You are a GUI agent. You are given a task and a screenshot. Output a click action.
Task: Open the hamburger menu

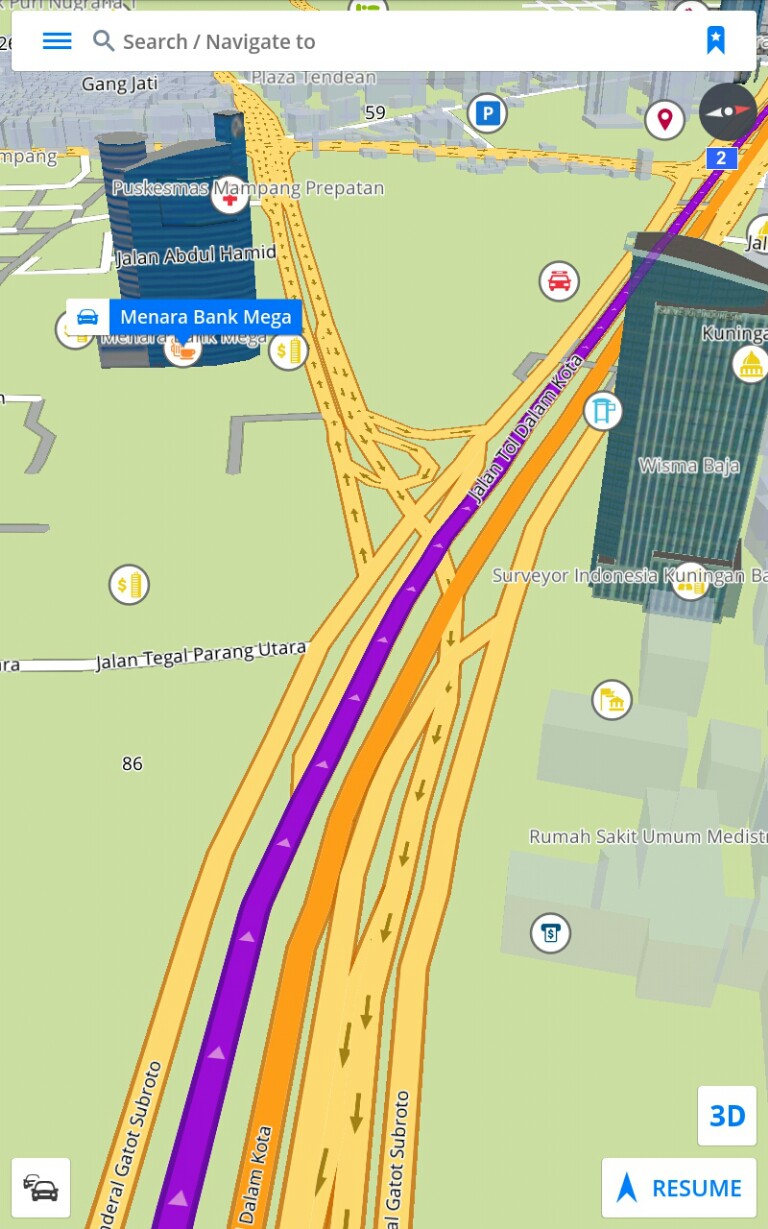[x=57, y=41]
